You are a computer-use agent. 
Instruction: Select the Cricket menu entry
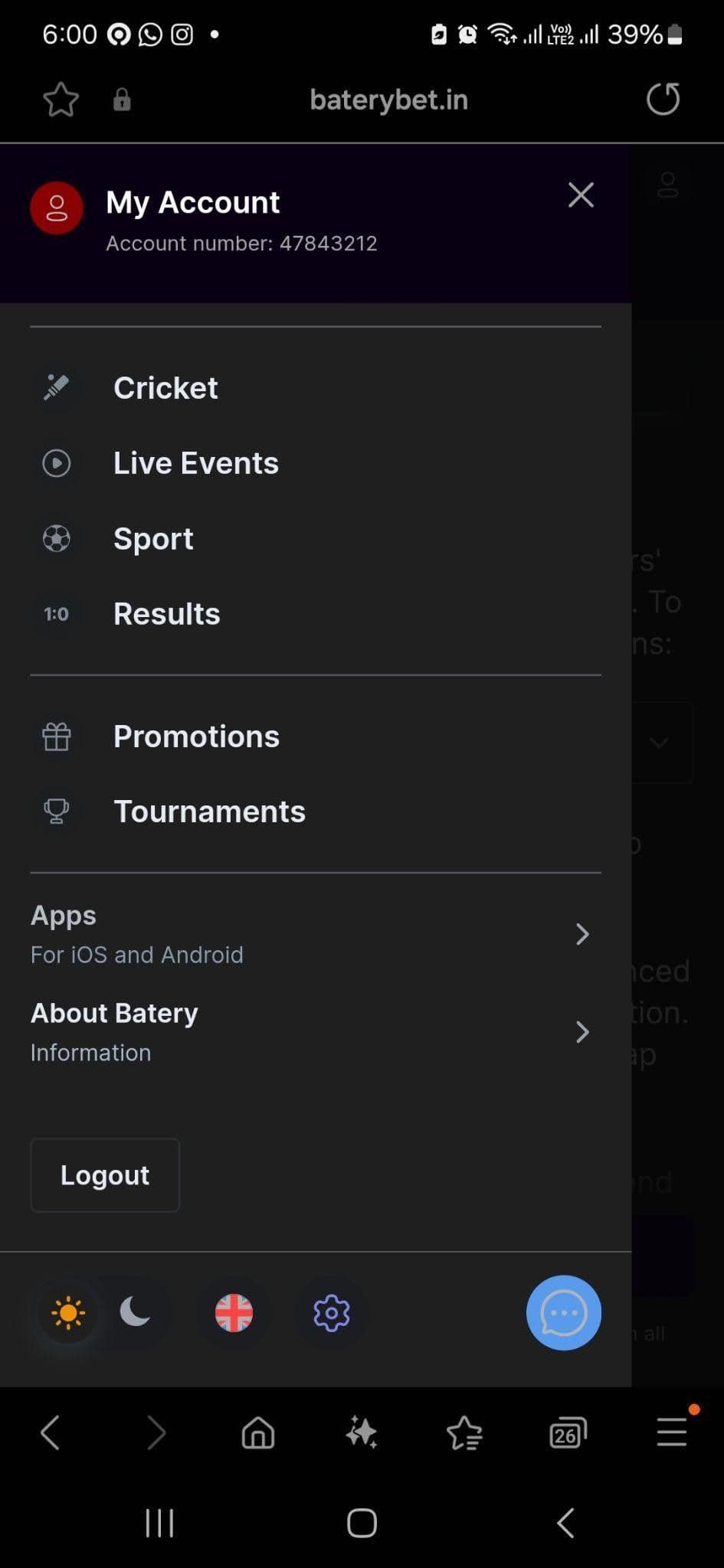pyautogui.click(x=165, y=387)
